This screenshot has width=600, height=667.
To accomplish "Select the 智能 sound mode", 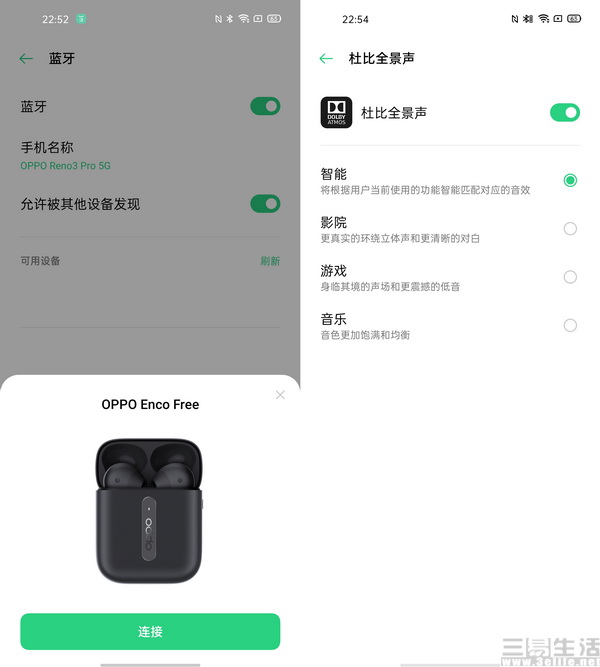I will (x=570, y=180).
